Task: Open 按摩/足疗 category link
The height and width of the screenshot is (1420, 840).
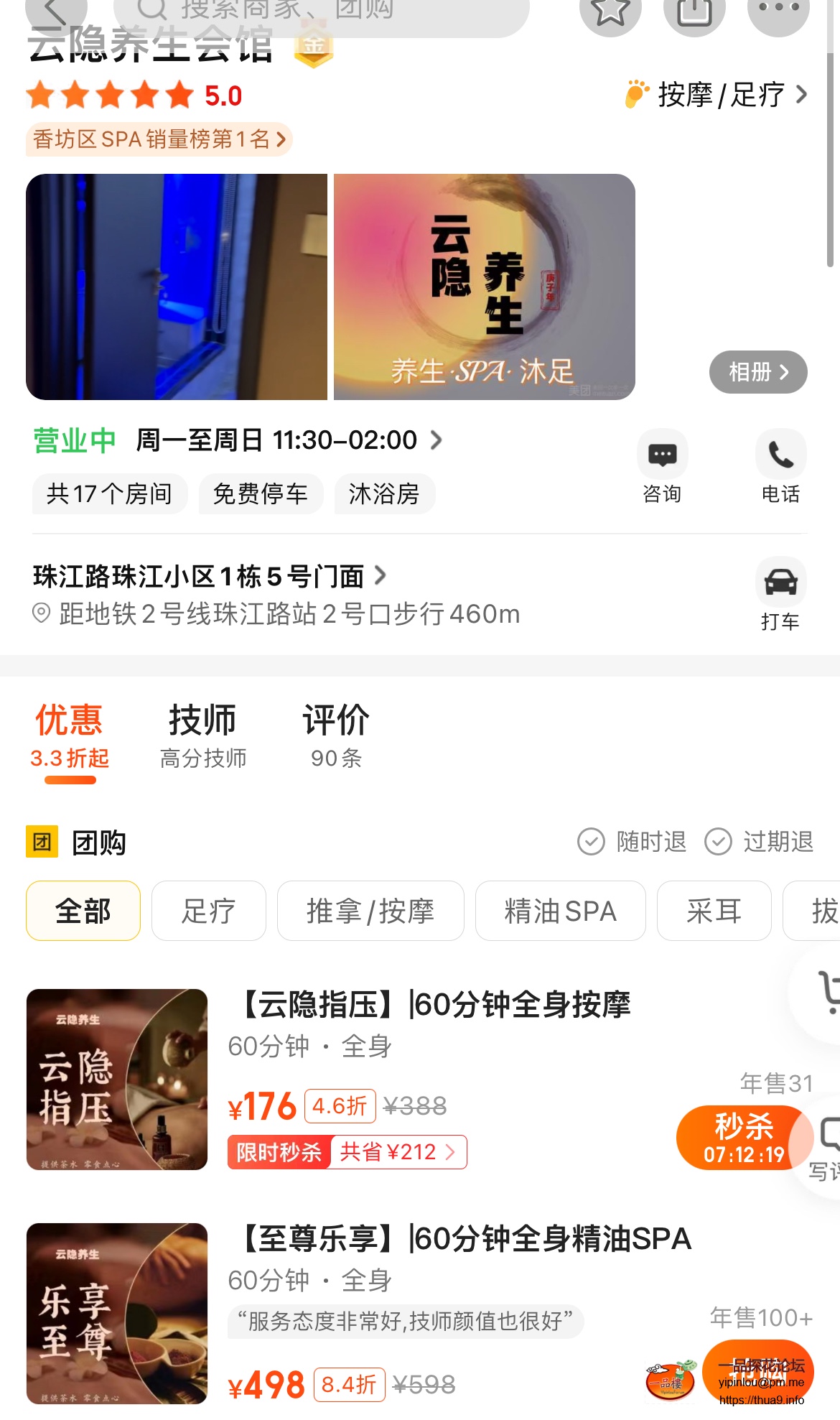Action: (718, 95)
